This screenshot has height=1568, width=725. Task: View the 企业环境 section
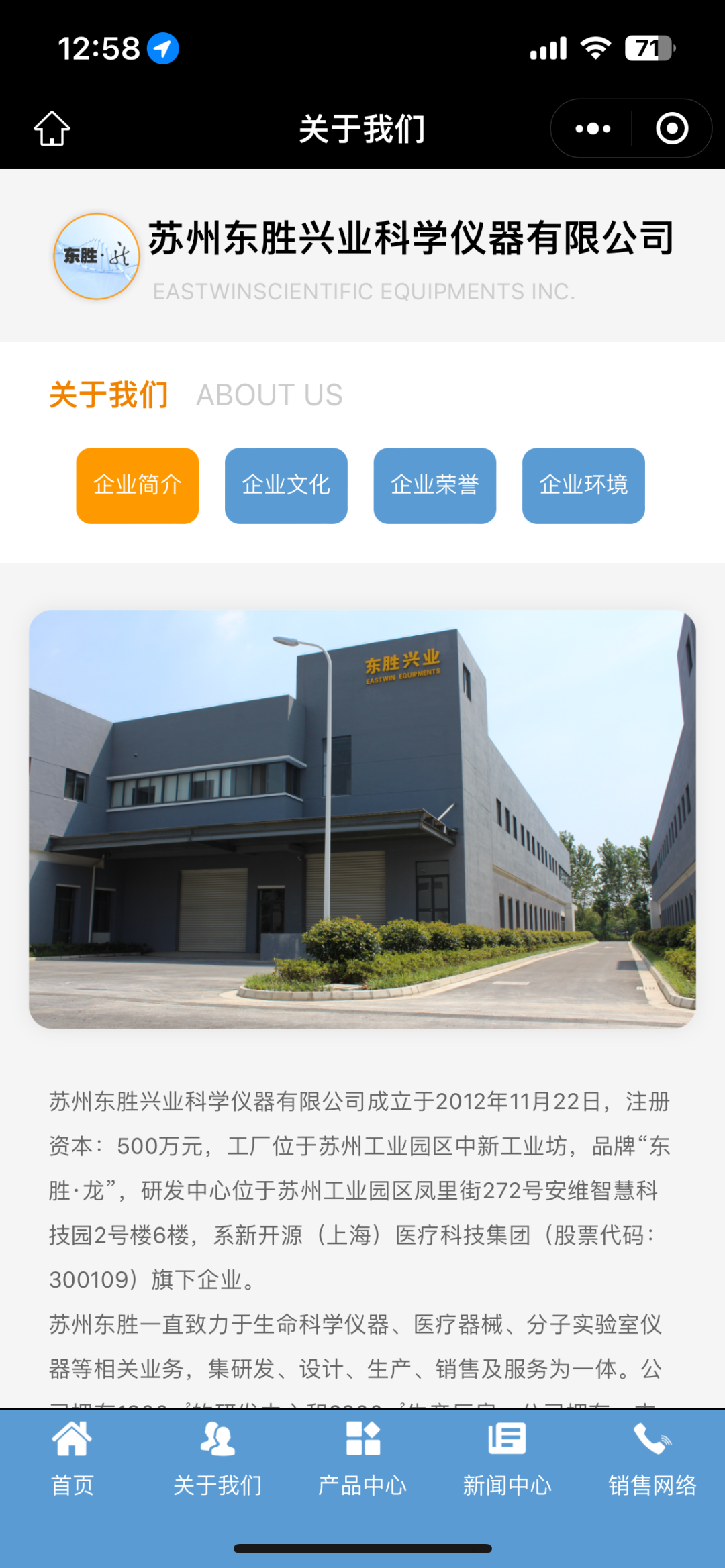[583, 485]
